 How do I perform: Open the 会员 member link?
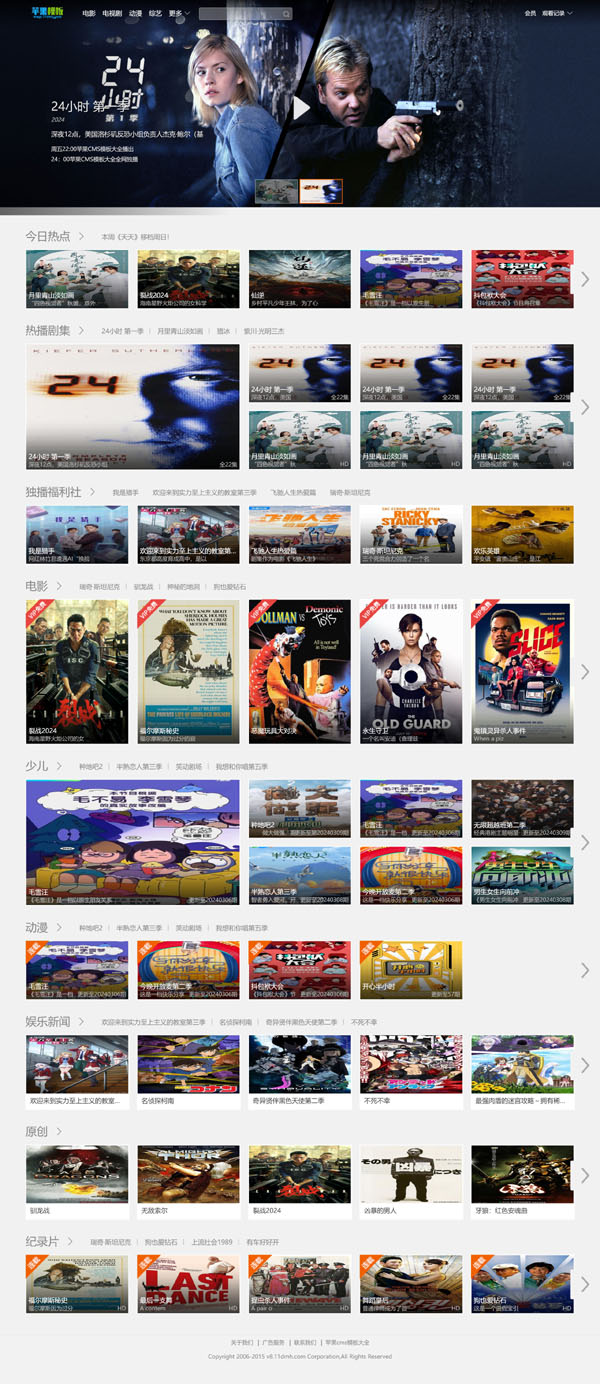pyautogui.click(x=530, y=14)
